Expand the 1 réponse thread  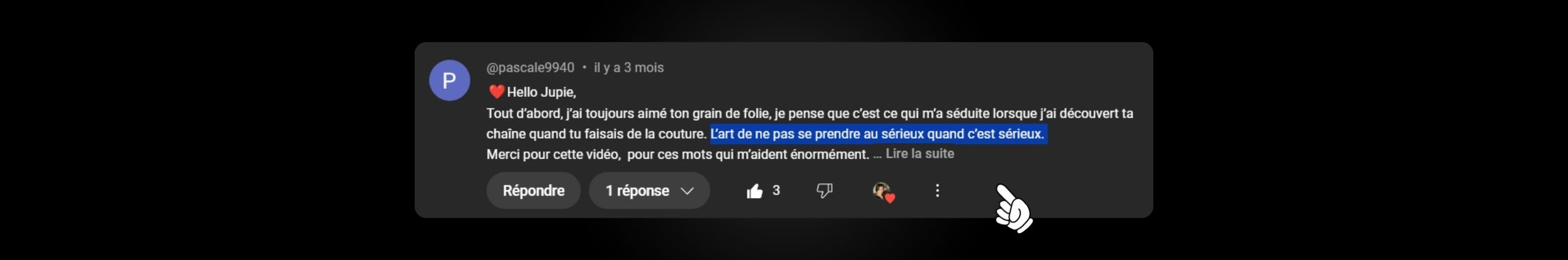click(x=649, y=191)
